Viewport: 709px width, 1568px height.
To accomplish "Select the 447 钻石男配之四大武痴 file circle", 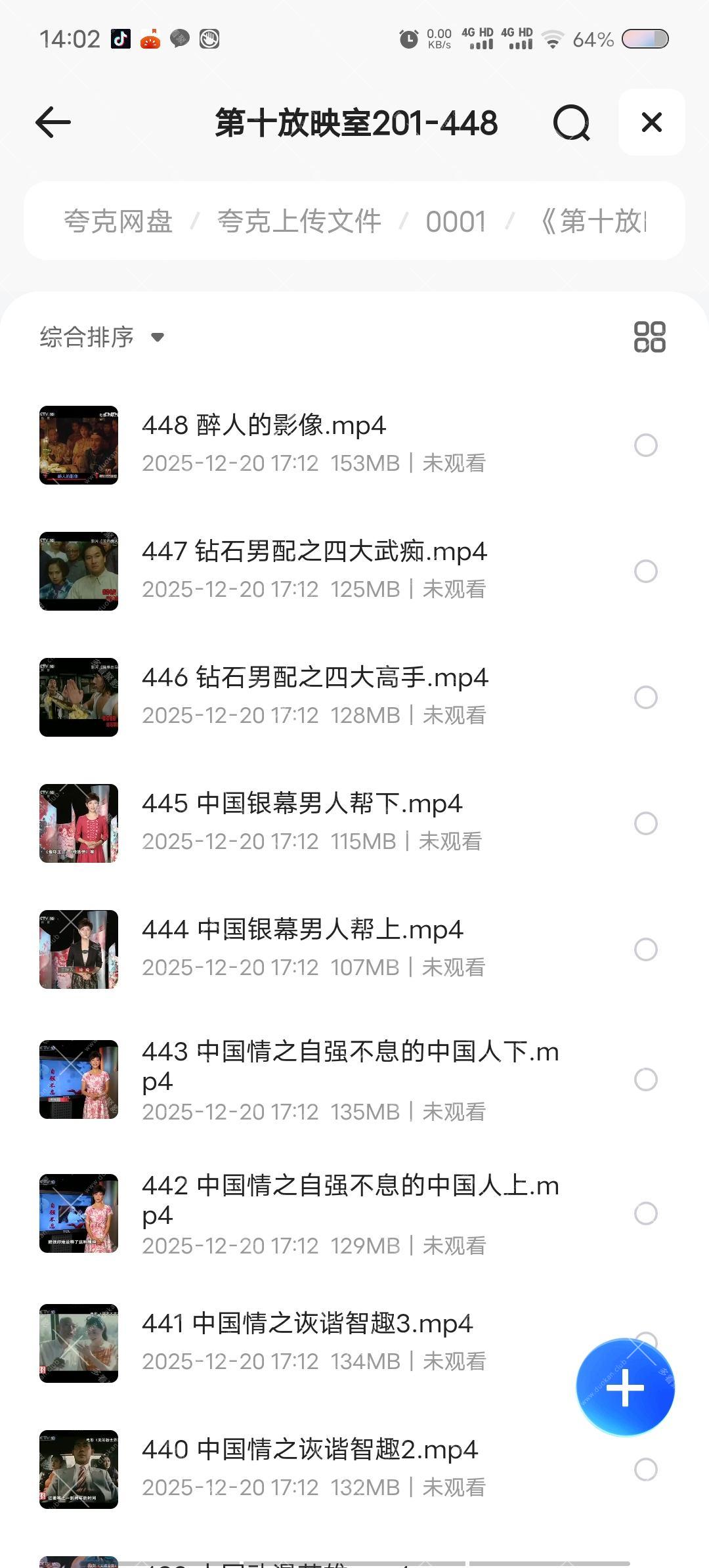I will click(x=646, y=571).
